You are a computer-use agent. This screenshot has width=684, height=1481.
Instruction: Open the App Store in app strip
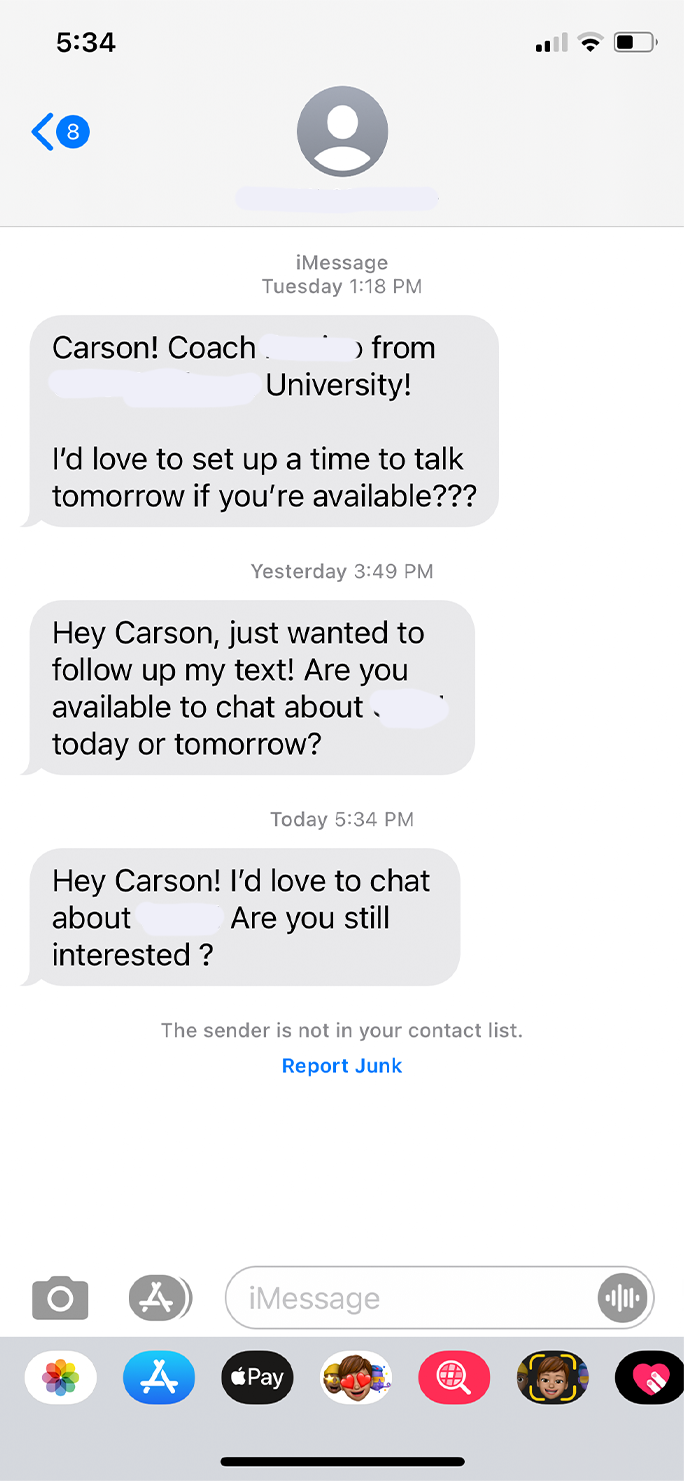(x=159, y=1378)
